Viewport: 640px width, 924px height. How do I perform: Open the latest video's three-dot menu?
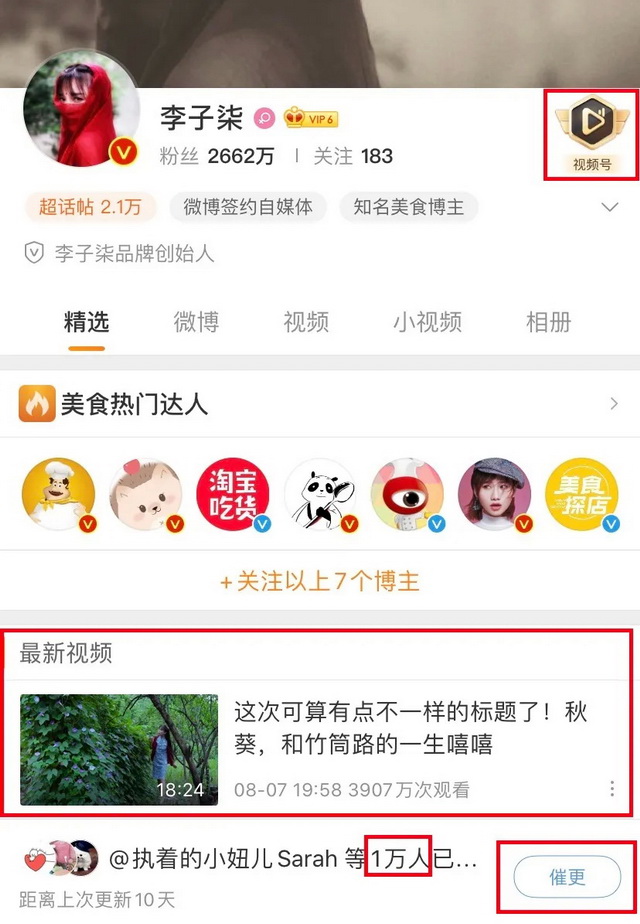pos(612,789)
